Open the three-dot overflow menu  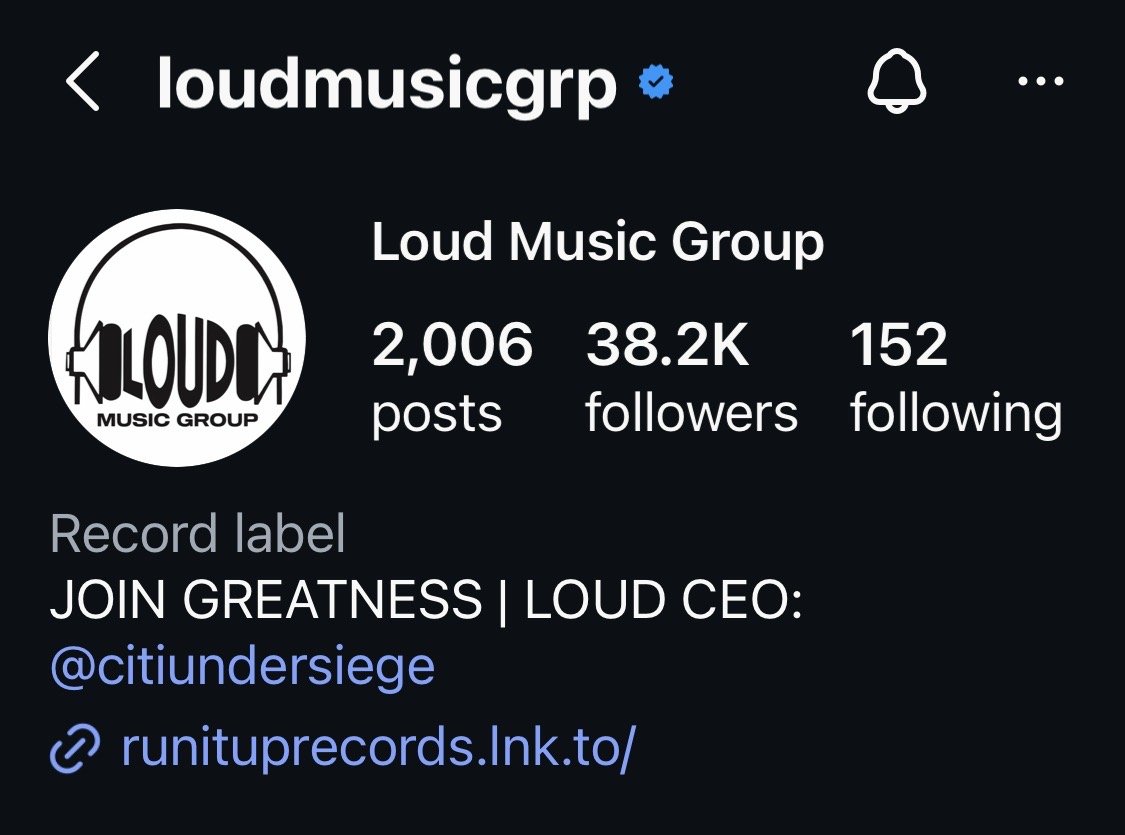point(1041,81)
